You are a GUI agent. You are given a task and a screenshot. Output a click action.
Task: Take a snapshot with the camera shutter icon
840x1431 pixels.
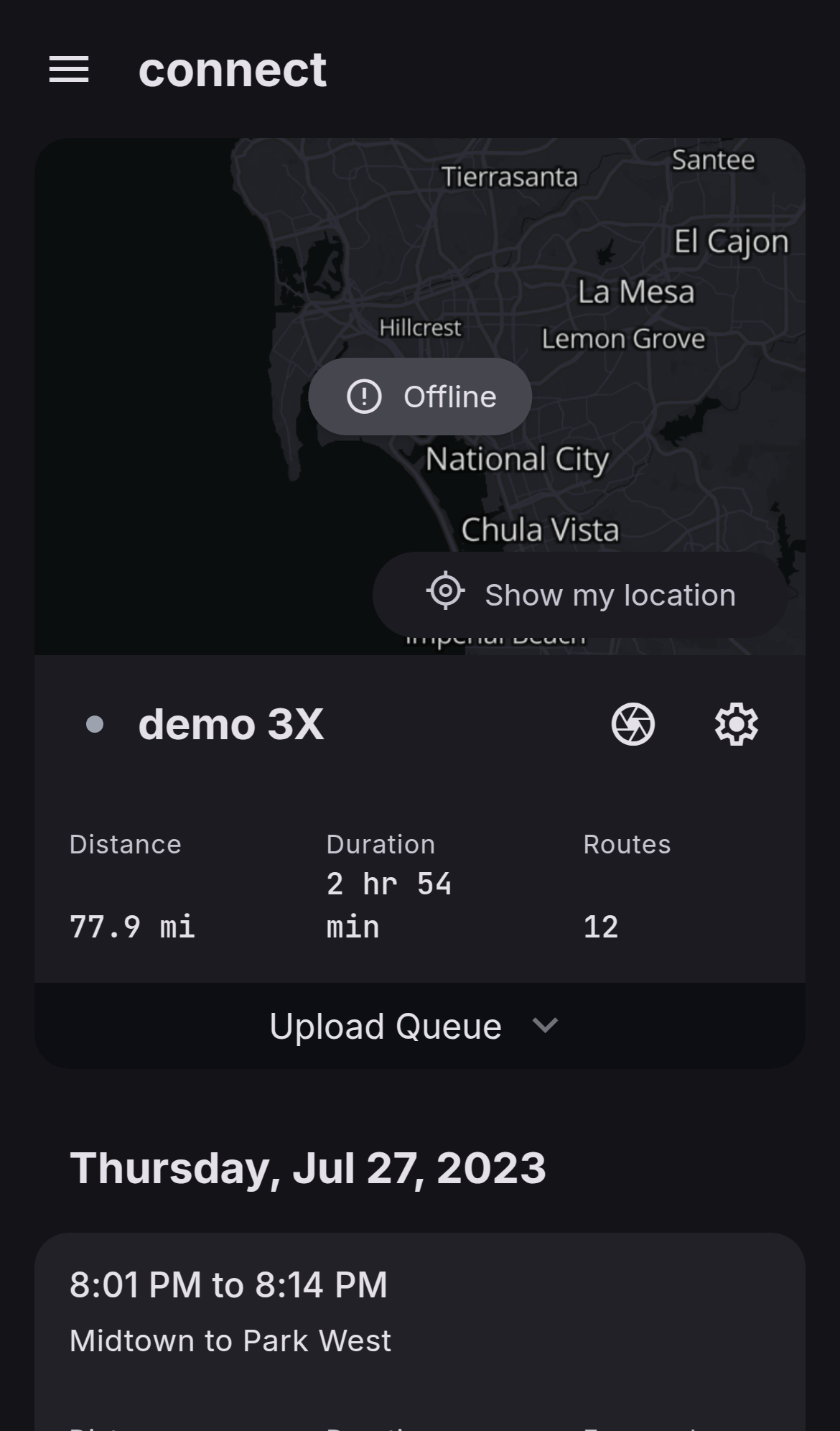(x=633, y=724)
